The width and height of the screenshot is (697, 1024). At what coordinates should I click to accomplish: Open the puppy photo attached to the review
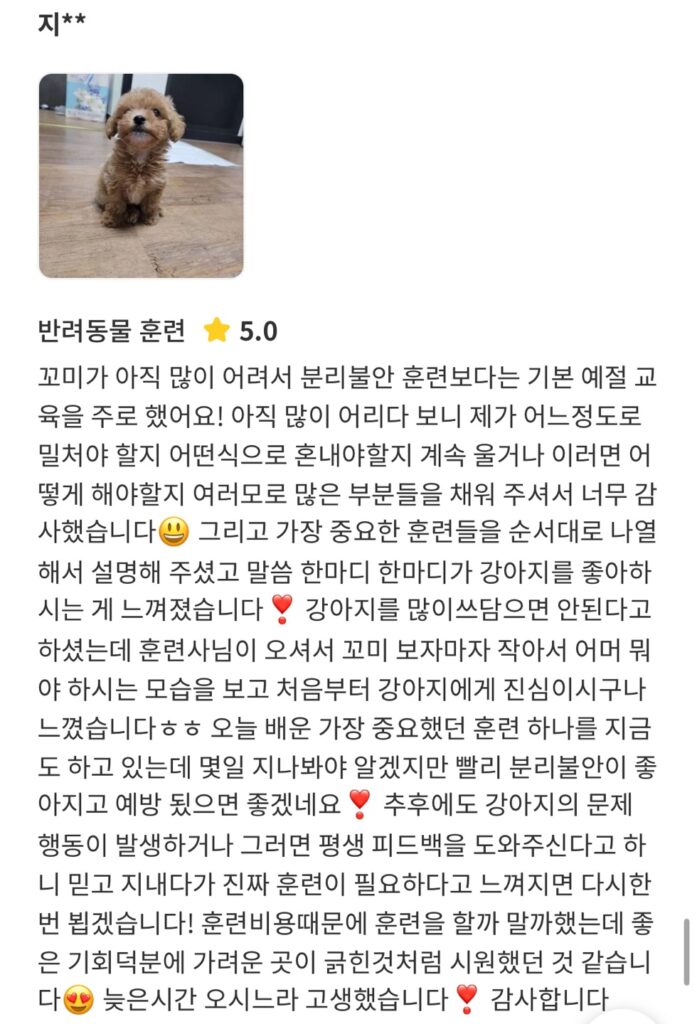[141, 175]
